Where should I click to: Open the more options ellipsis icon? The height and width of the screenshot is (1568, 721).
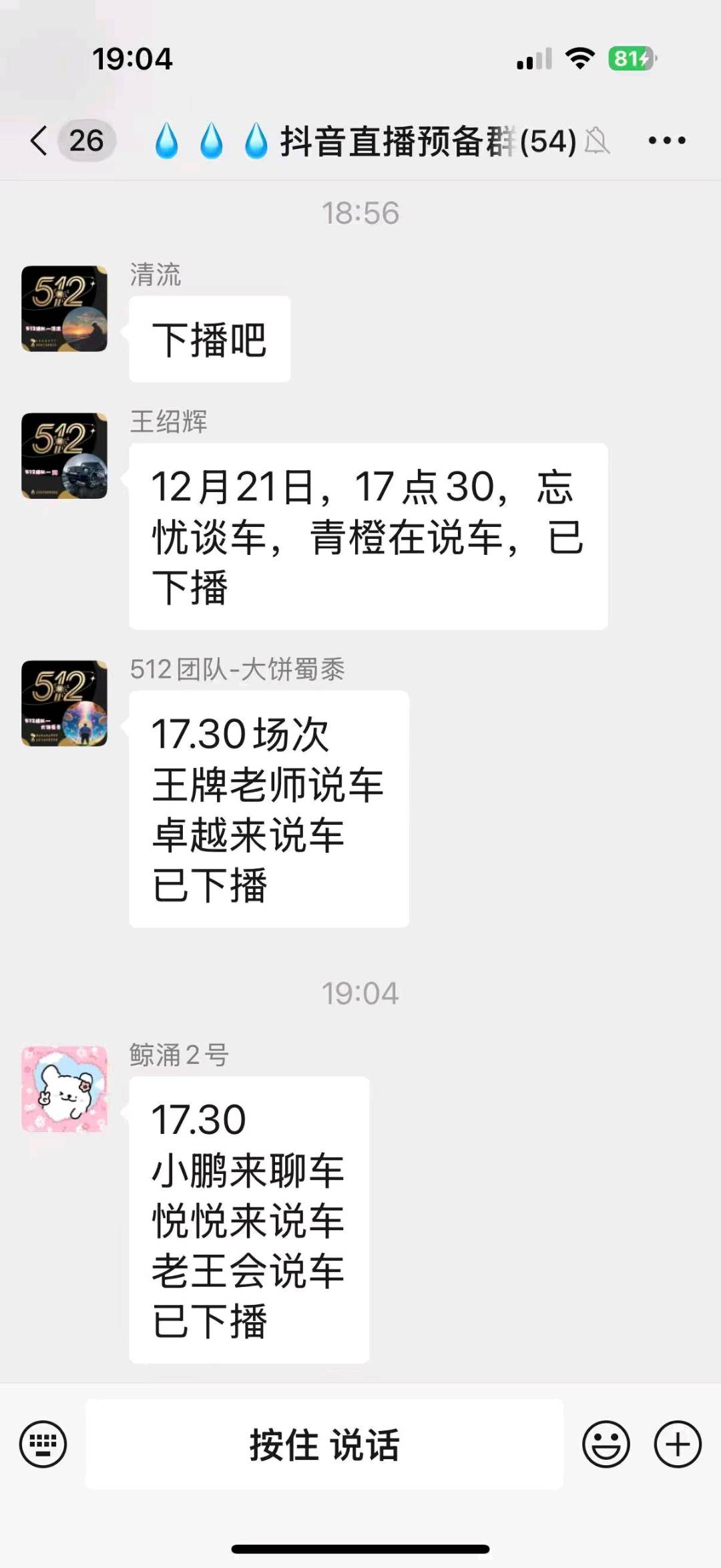666,140
